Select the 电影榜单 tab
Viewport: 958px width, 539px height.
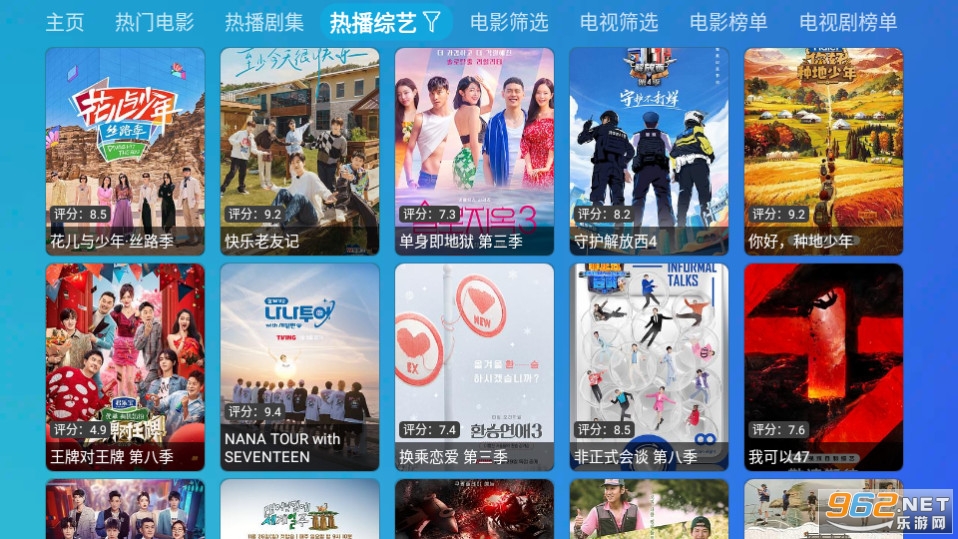click(729, 22)
